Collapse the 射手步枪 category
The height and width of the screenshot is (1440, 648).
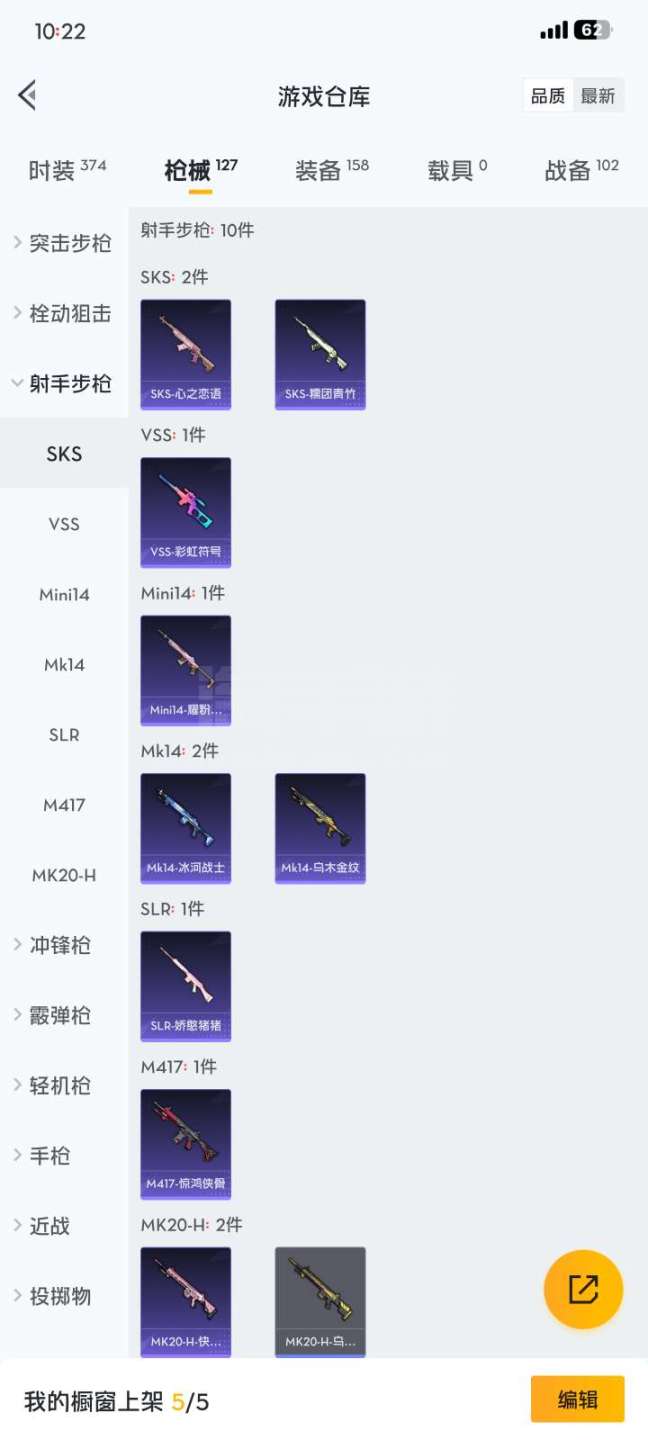(x=64, y=383)
